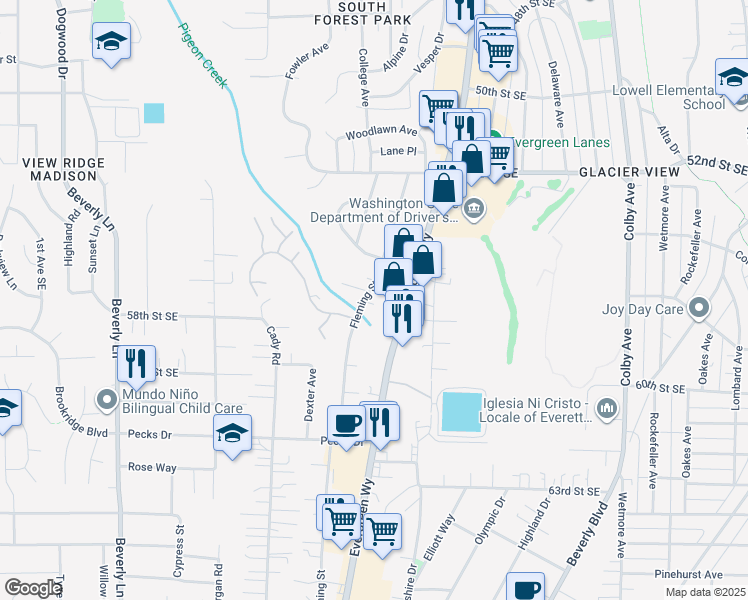The height and width of the screenshot is (600, 748).
Task: Select the Iglesia Ni Cristo place marker
Action: [607, 408]
